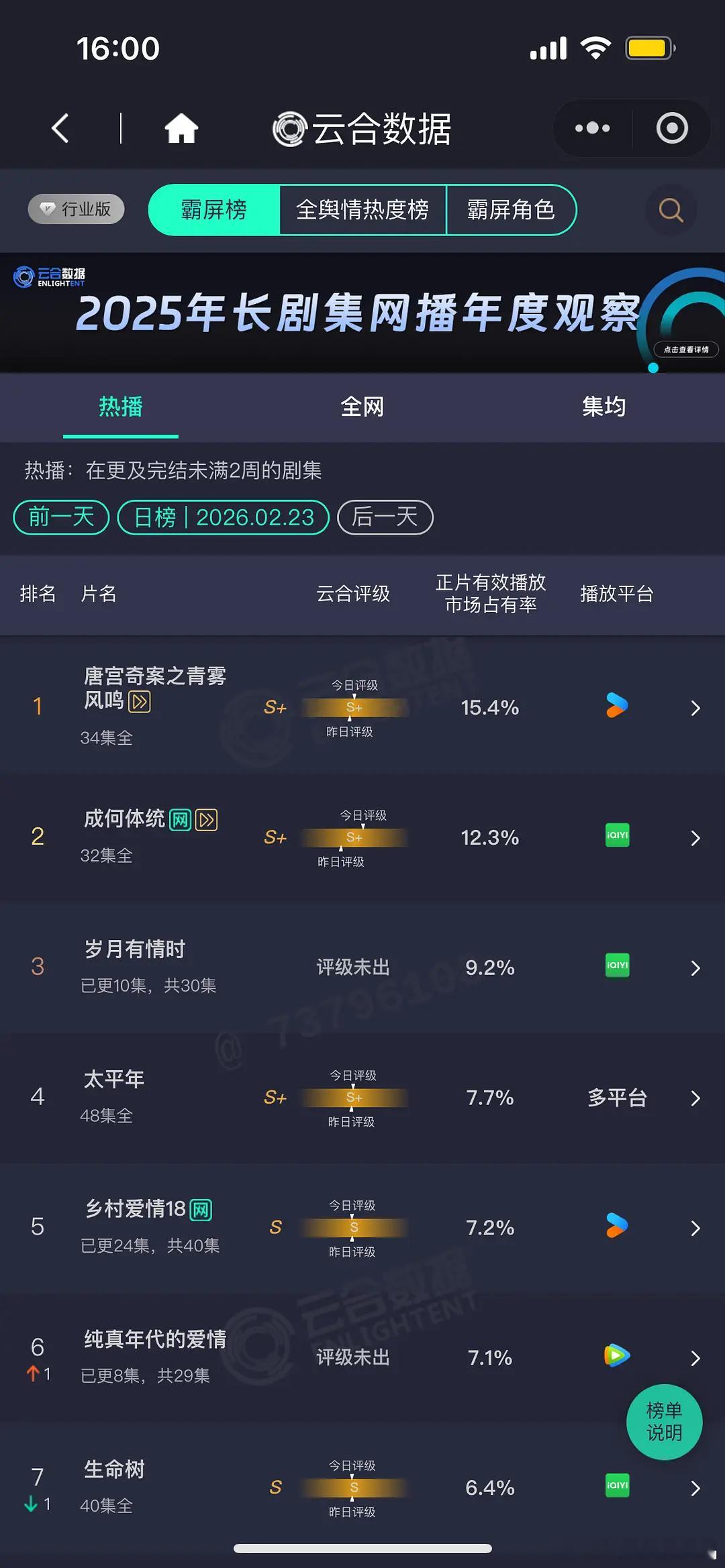Open the 日榜 date picker showing 2026.02.23

coord(223,517)
